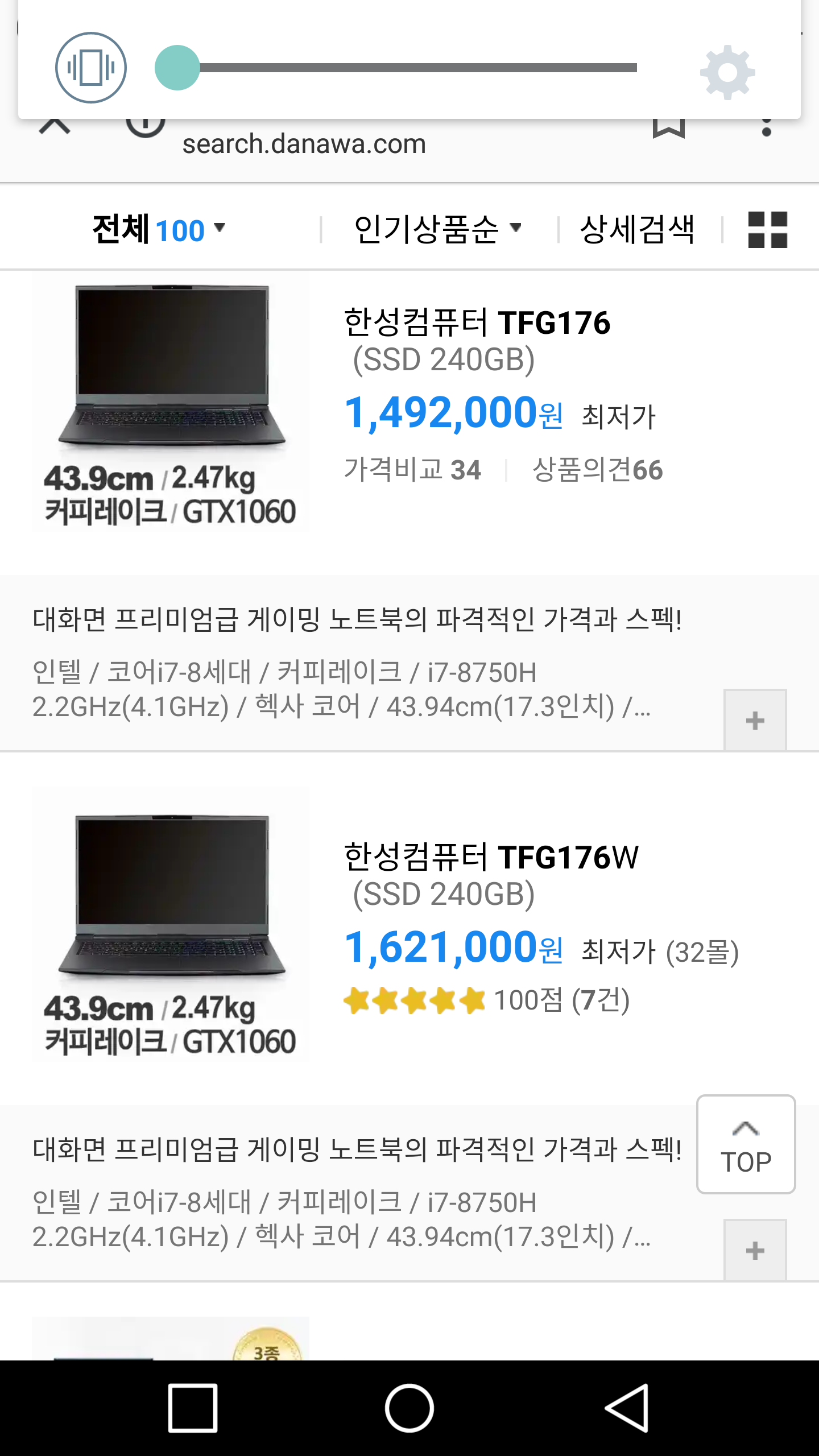Expand specs for TFG176 with plus button
This screenshot has height=1456, width=819.
[755, 721]
